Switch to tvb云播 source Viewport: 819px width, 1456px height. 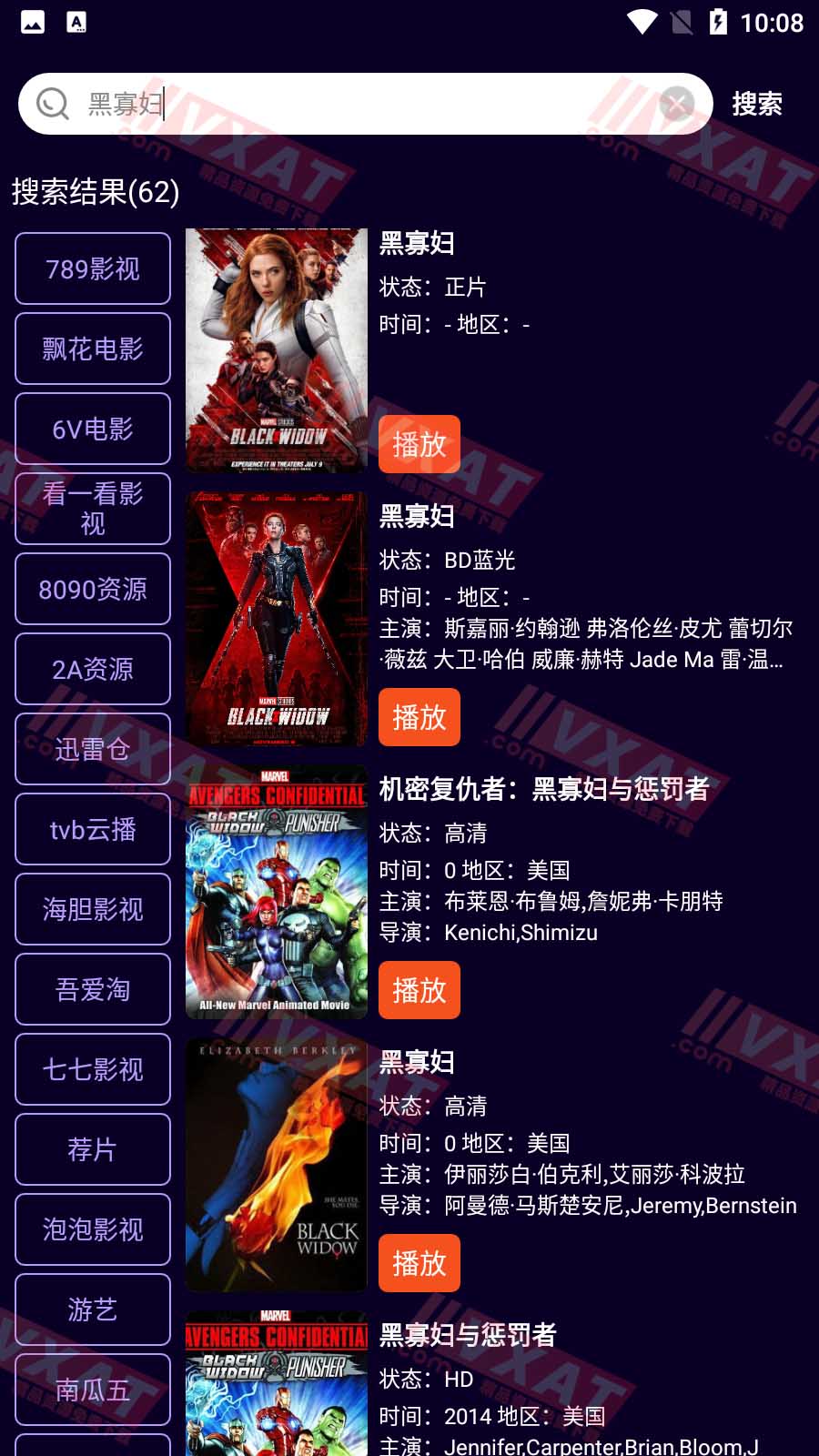pos(93,829)
